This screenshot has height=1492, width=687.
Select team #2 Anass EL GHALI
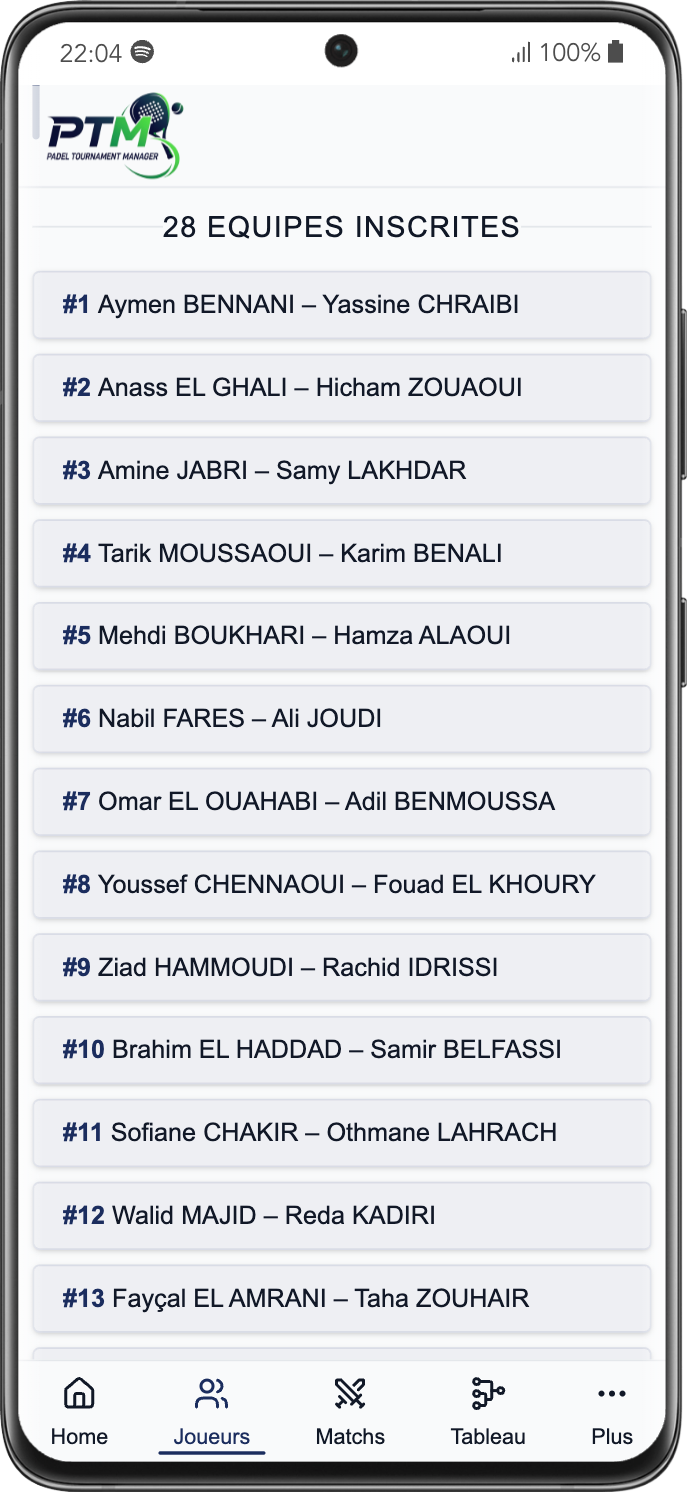pos(342,388)
